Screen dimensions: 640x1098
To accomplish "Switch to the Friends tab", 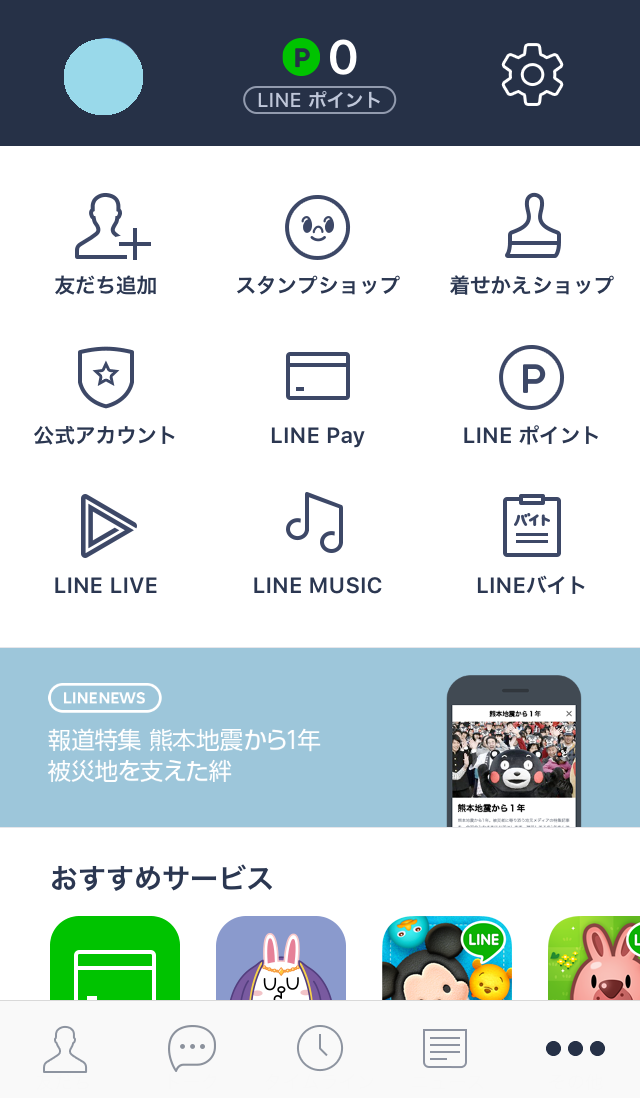I will 65,1048.
